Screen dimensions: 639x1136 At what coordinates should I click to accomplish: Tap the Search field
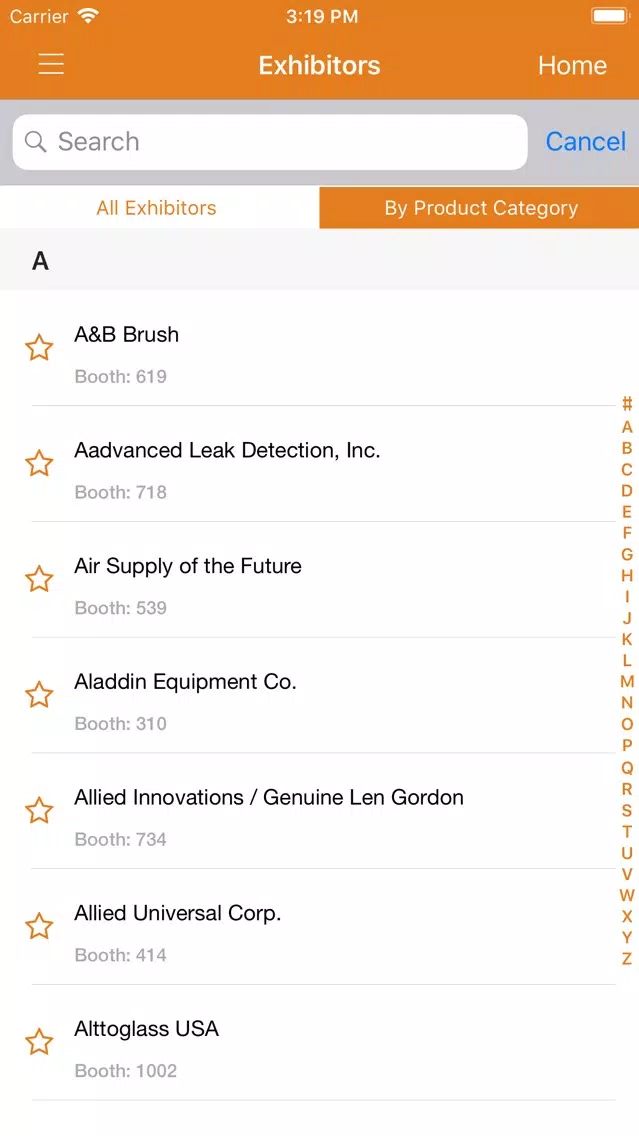(270, 142)
